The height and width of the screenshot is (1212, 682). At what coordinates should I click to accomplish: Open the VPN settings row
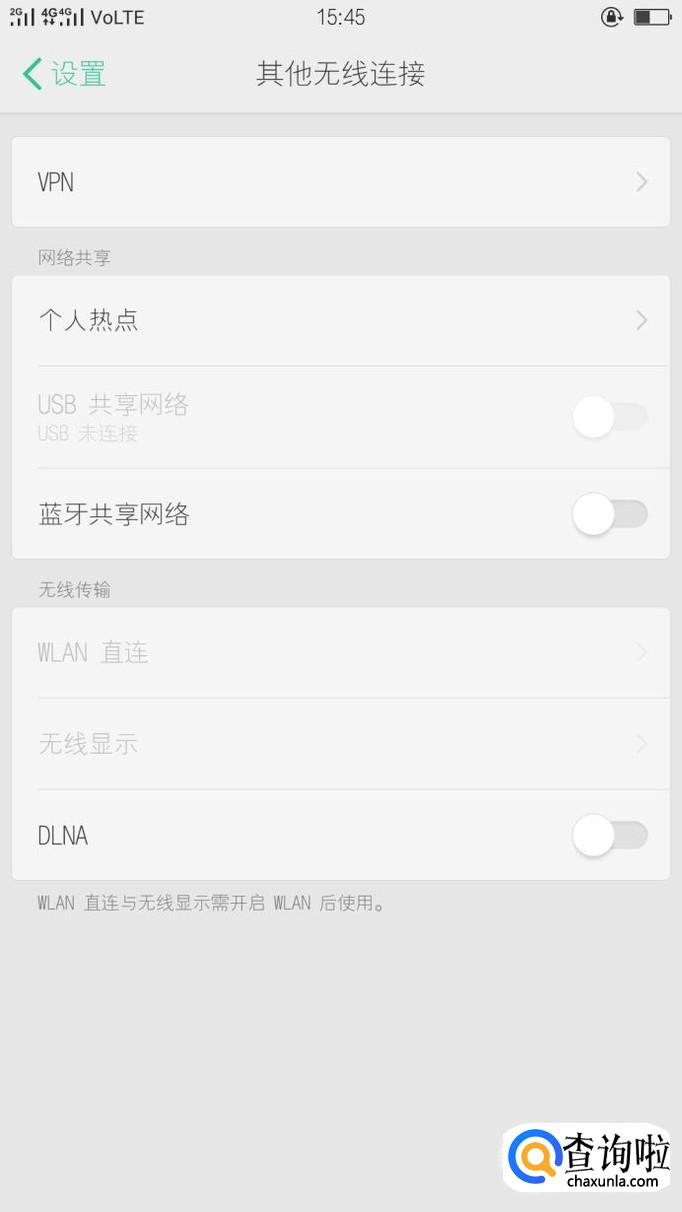click(x=340, y=182)
